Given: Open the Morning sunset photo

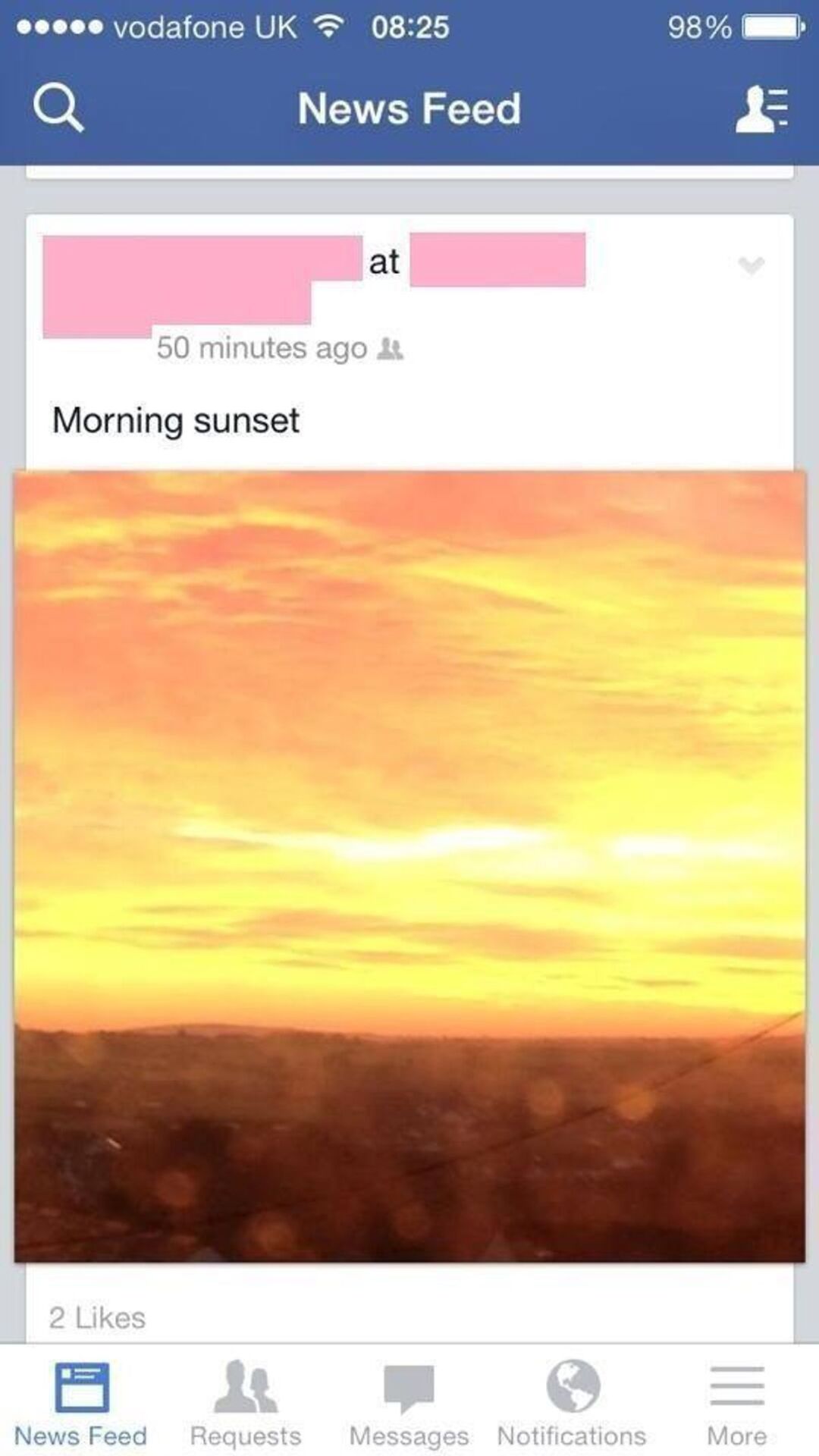Looking at the screenshot, I should pyautogui.click(x=409, y=866).
